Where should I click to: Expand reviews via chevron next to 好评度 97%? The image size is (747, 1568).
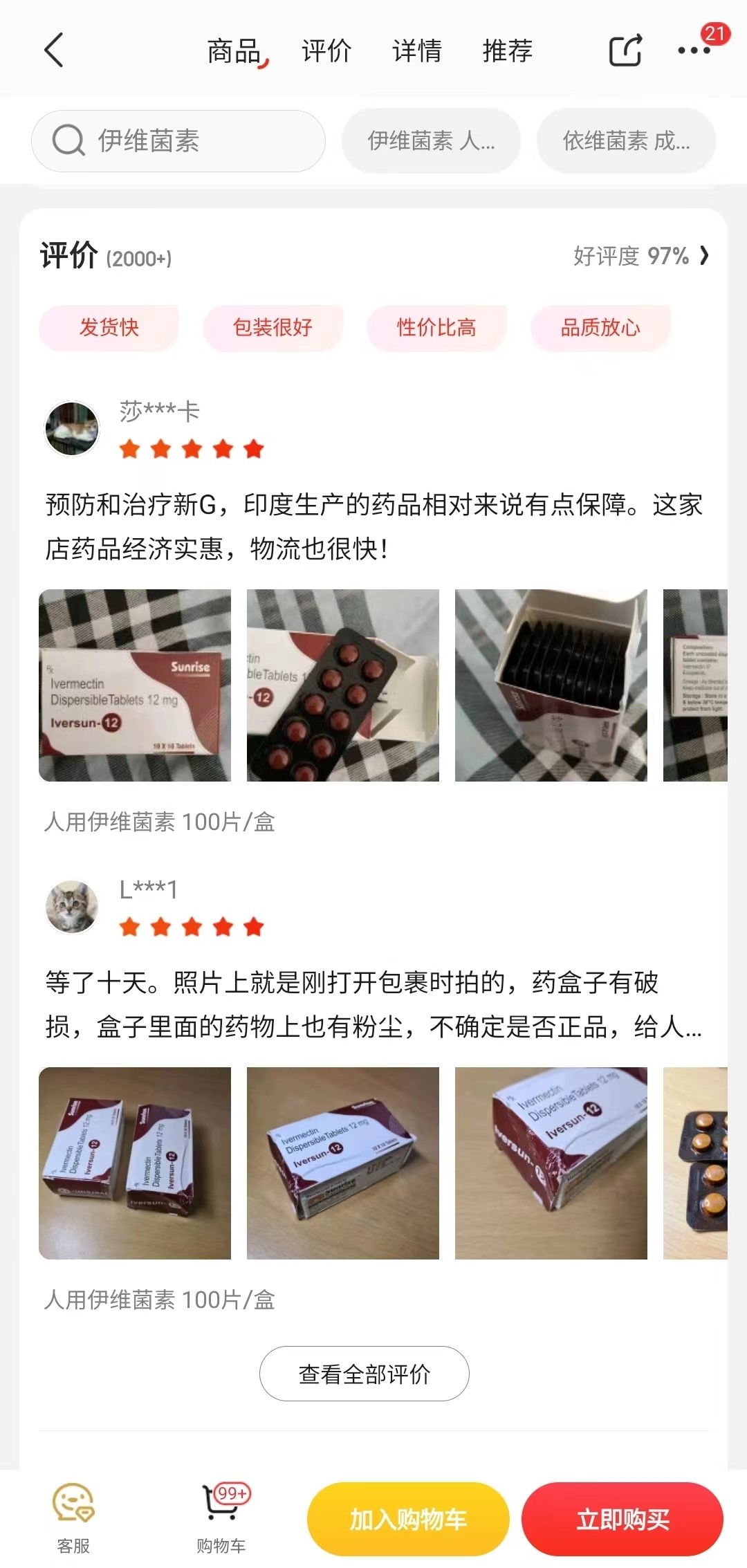[x=705, y=256]
